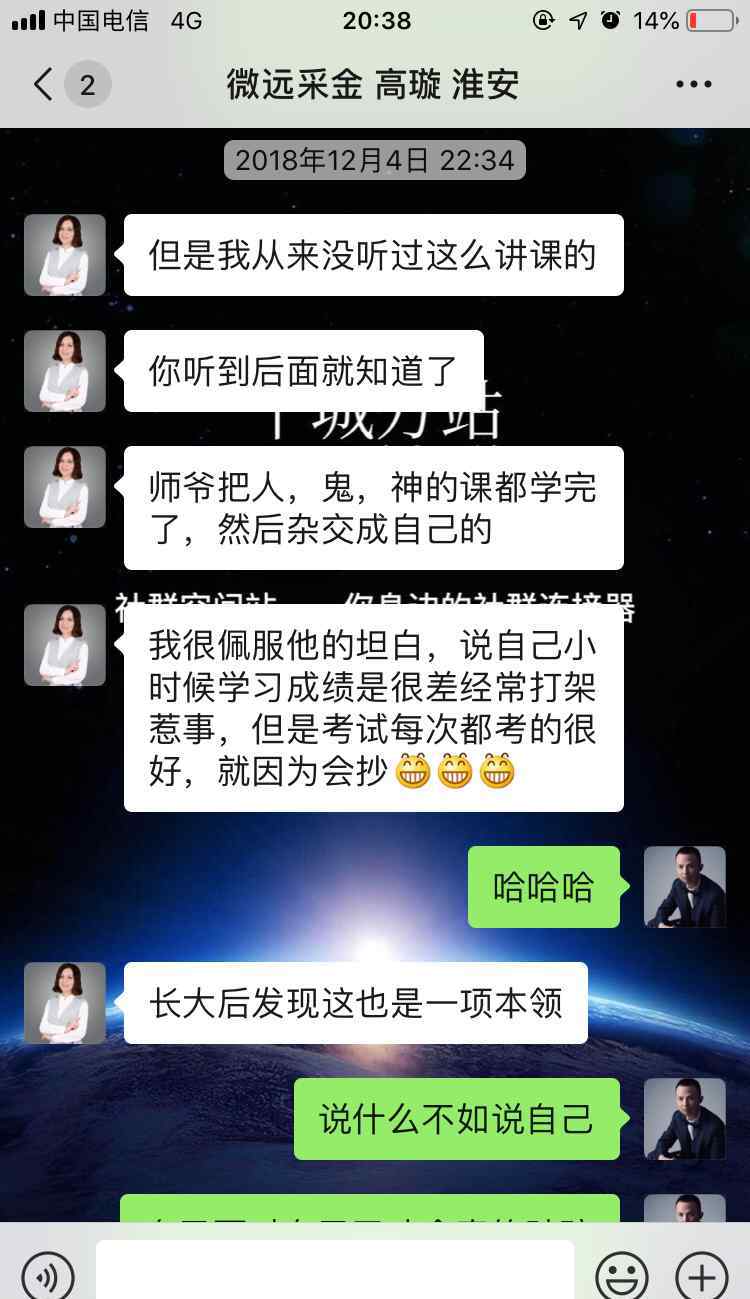Open the chat details overflow menu
This screenshot has height=1299, width=750.
(694, 85)
